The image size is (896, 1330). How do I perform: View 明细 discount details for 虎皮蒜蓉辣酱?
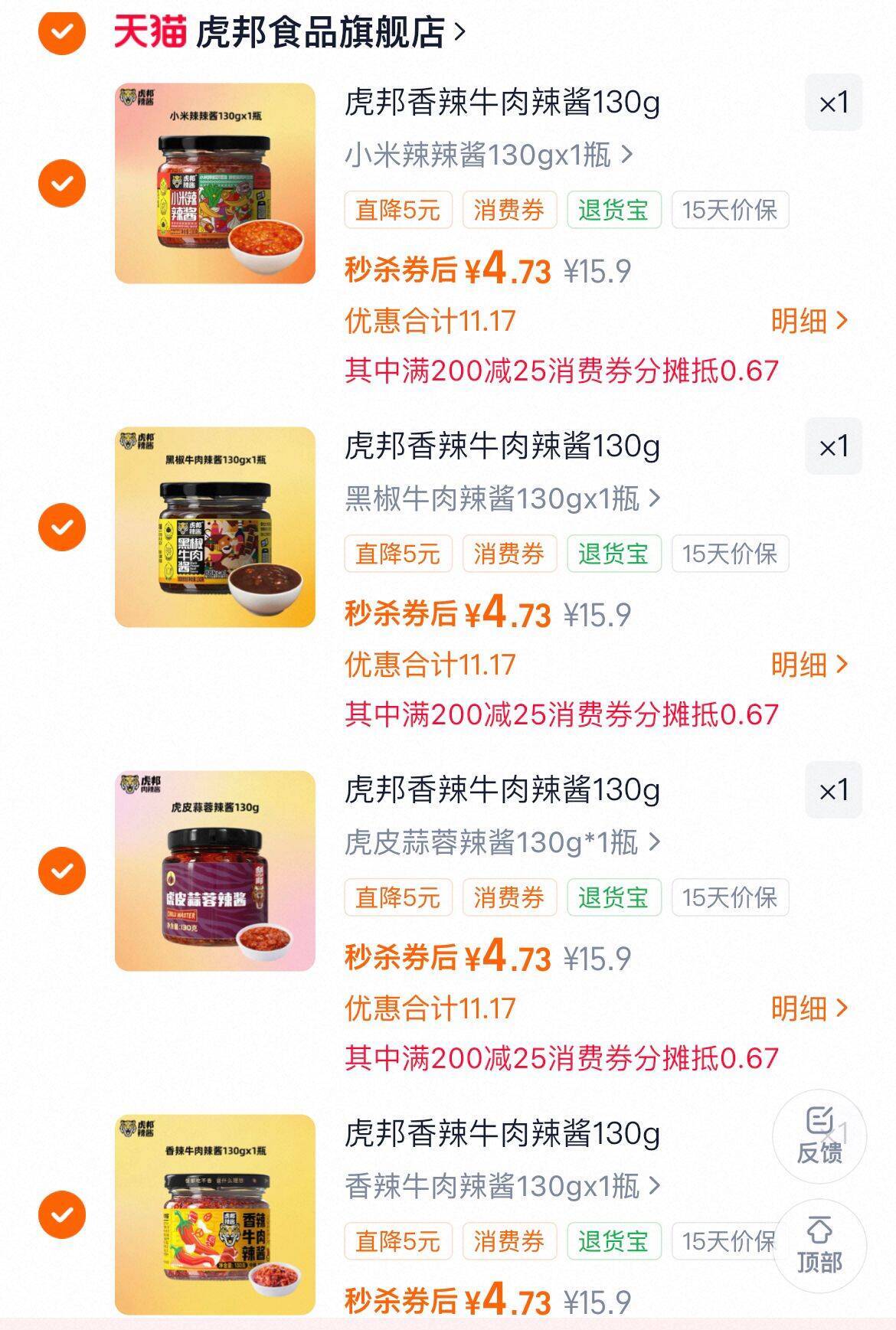[809, 1009]
